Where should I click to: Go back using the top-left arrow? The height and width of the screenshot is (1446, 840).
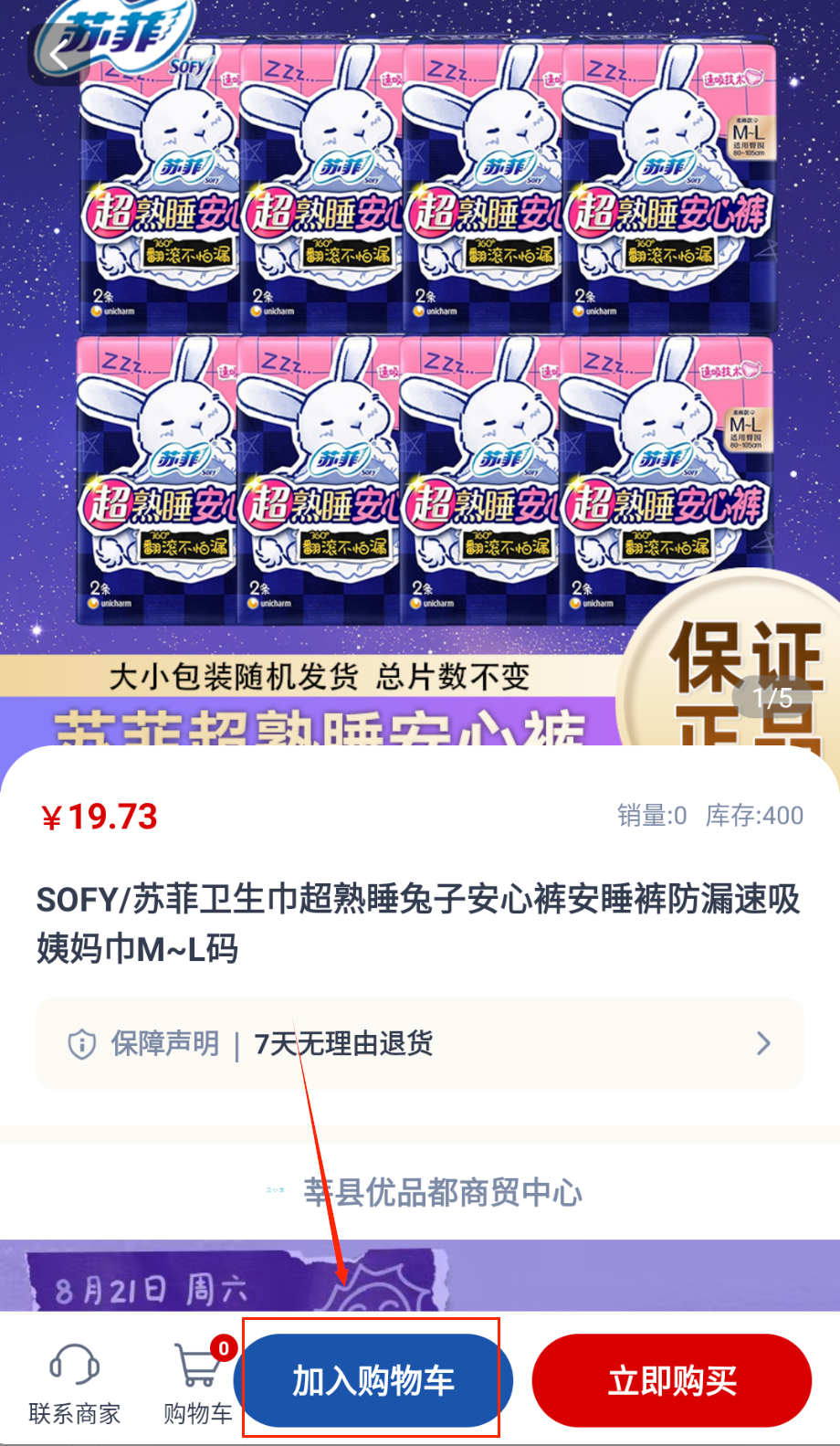[60, 55]
